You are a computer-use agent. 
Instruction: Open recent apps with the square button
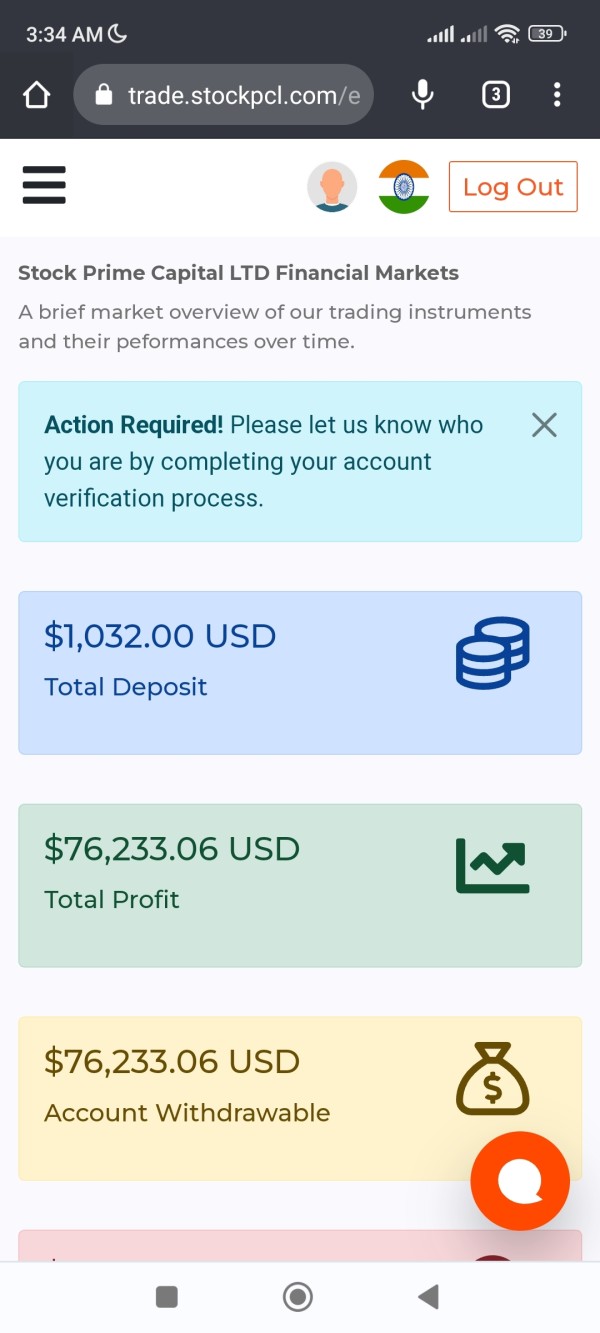(x=167, y=1297)
